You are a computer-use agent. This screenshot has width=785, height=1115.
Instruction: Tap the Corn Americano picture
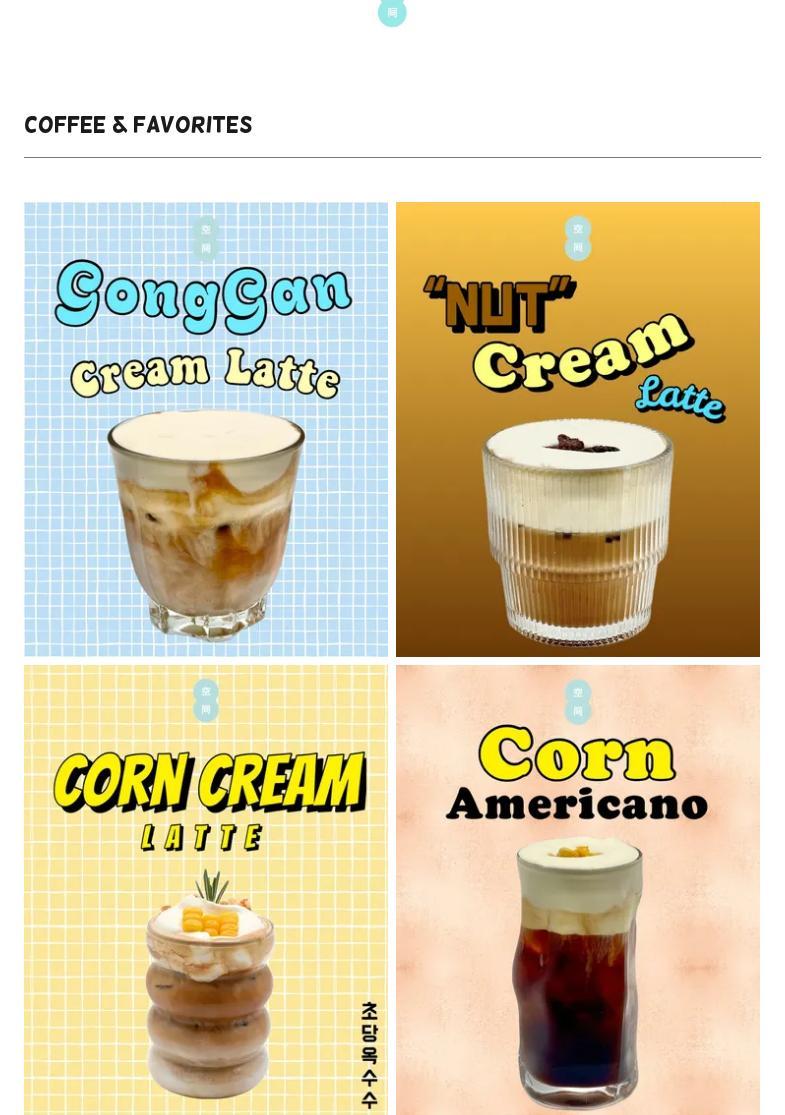click(x=578, y=889)
